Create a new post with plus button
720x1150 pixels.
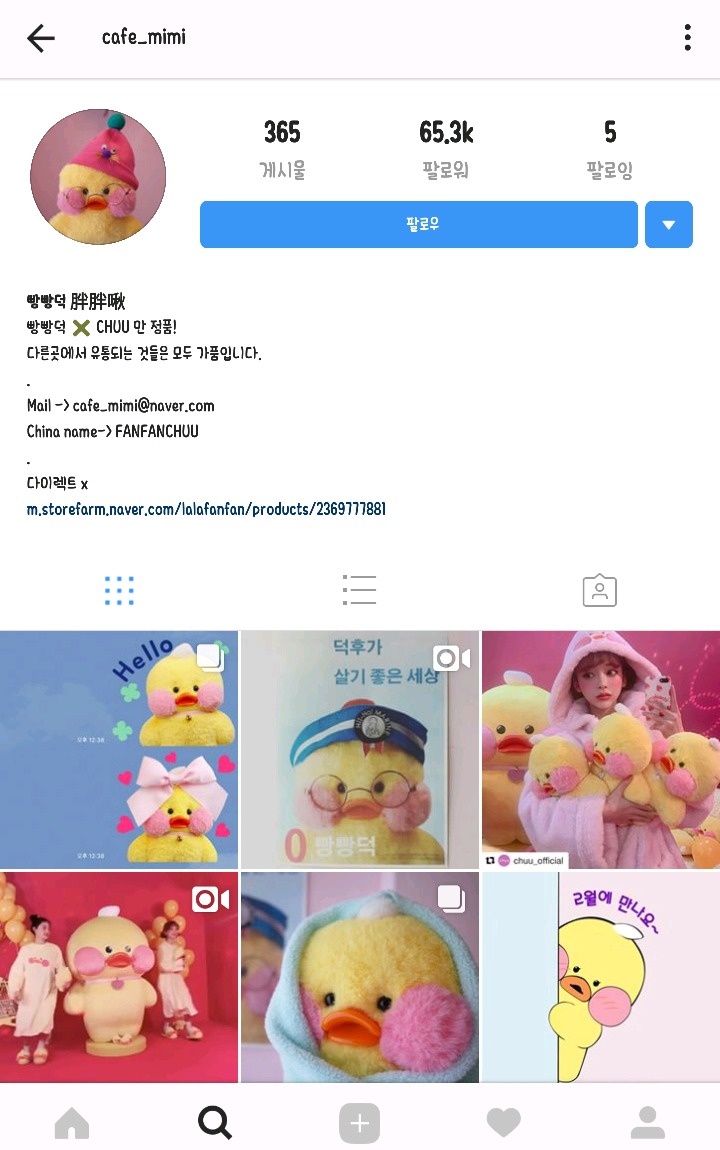pyautogui.click(x=359, y=1124)
